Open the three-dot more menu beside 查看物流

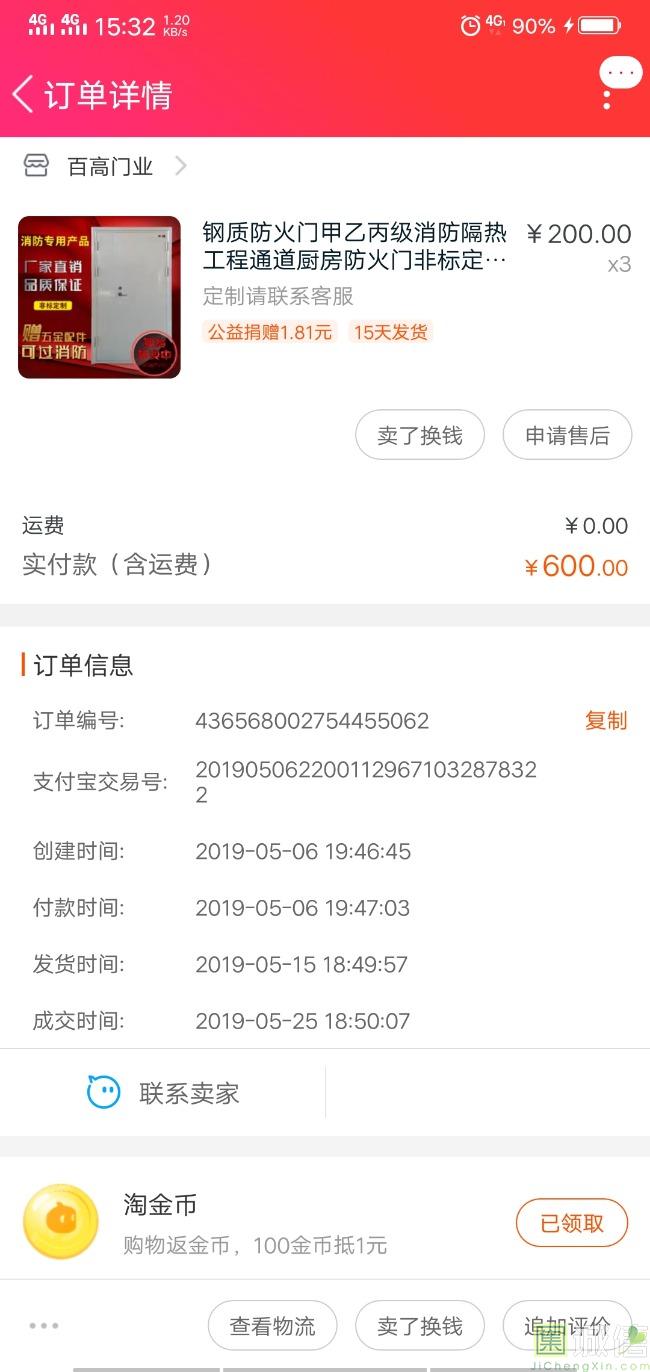44,1326
